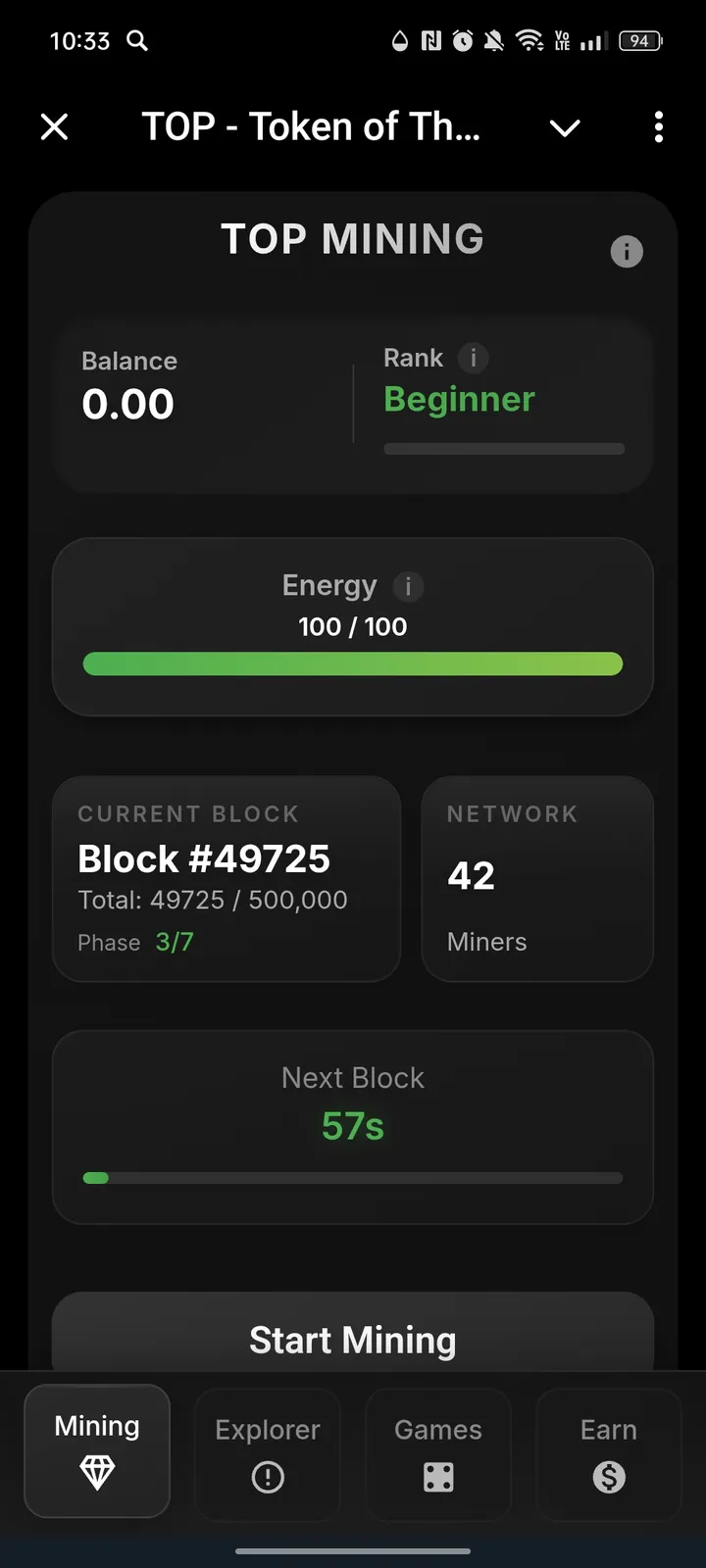Click the Earn dollar icon
Image resolution: width=706 pixels, height=1568 pixels.
[x=608, y=1475]
